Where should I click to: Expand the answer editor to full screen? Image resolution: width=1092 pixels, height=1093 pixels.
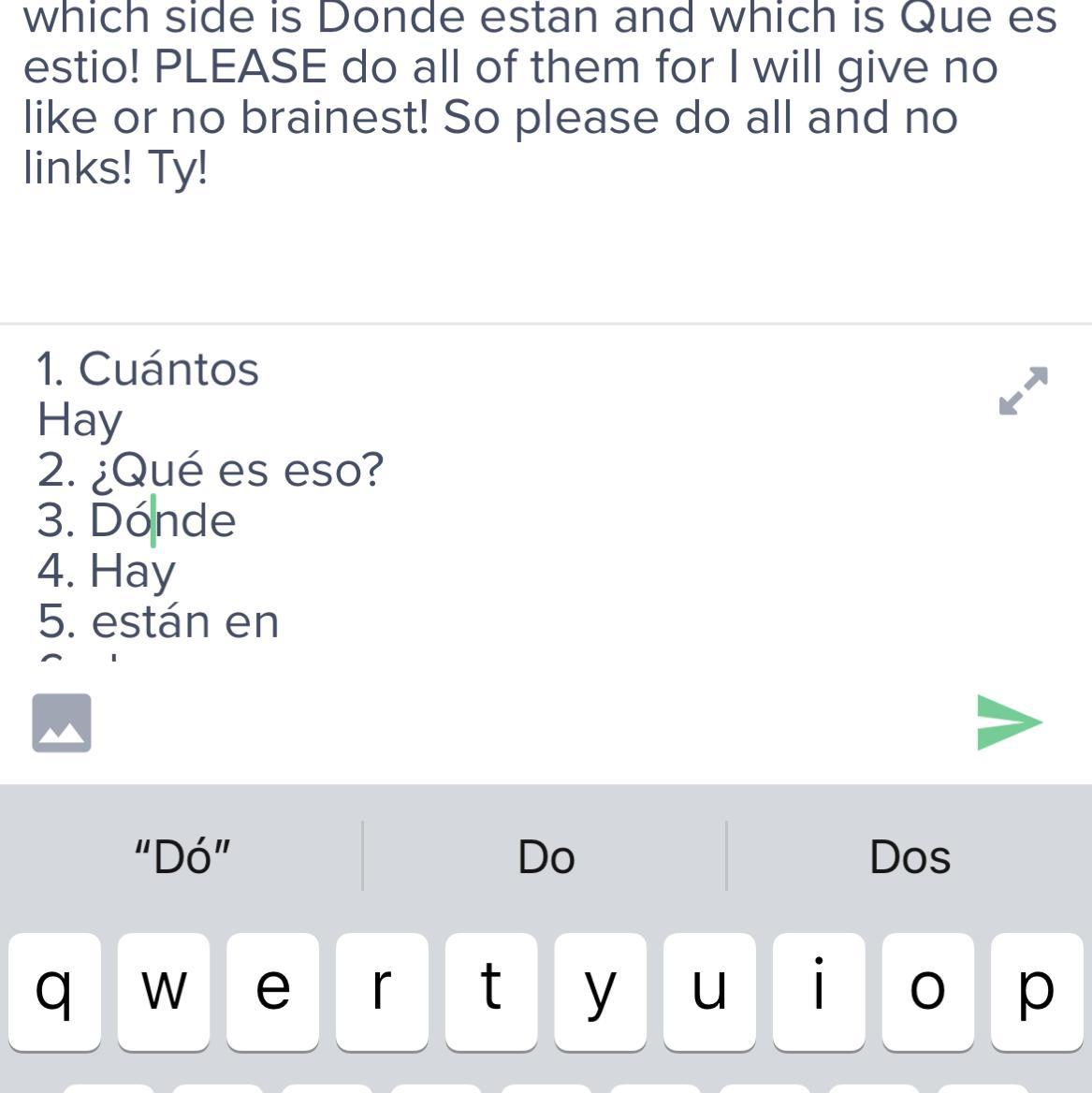(x=1023, y=390)
